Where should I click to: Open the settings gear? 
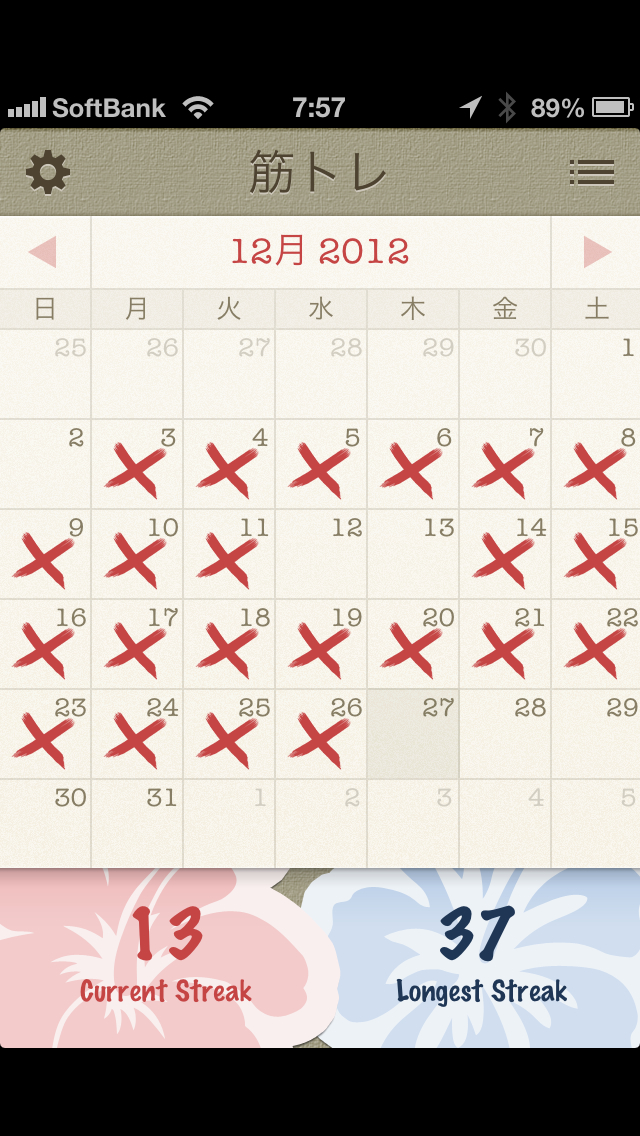point(48,173)
